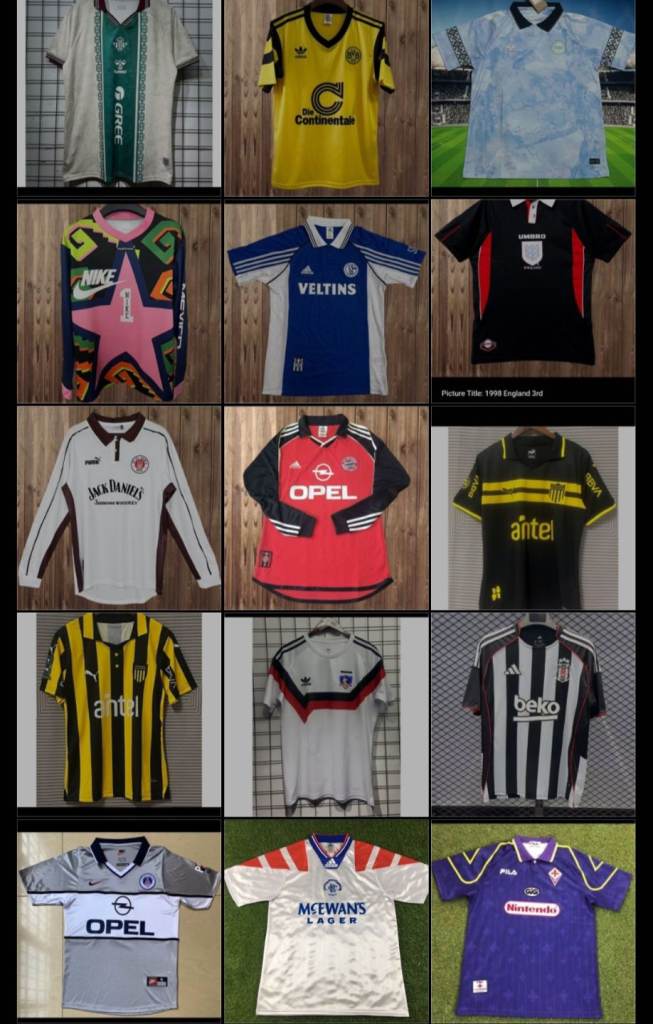Open the yellow-black striped Antel jersey
Screen dimensions: 653x1024
pyautogui.click(x=119, y=710)
